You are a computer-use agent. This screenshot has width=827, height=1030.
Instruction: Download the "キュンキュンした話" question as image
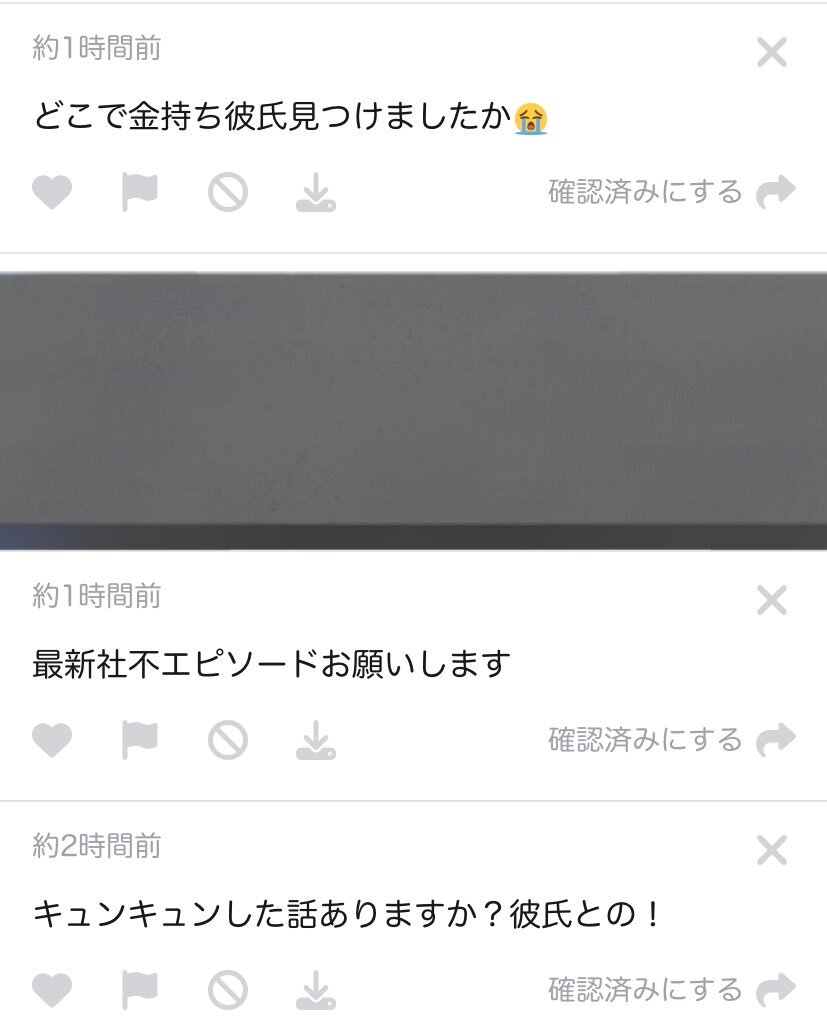315,988
